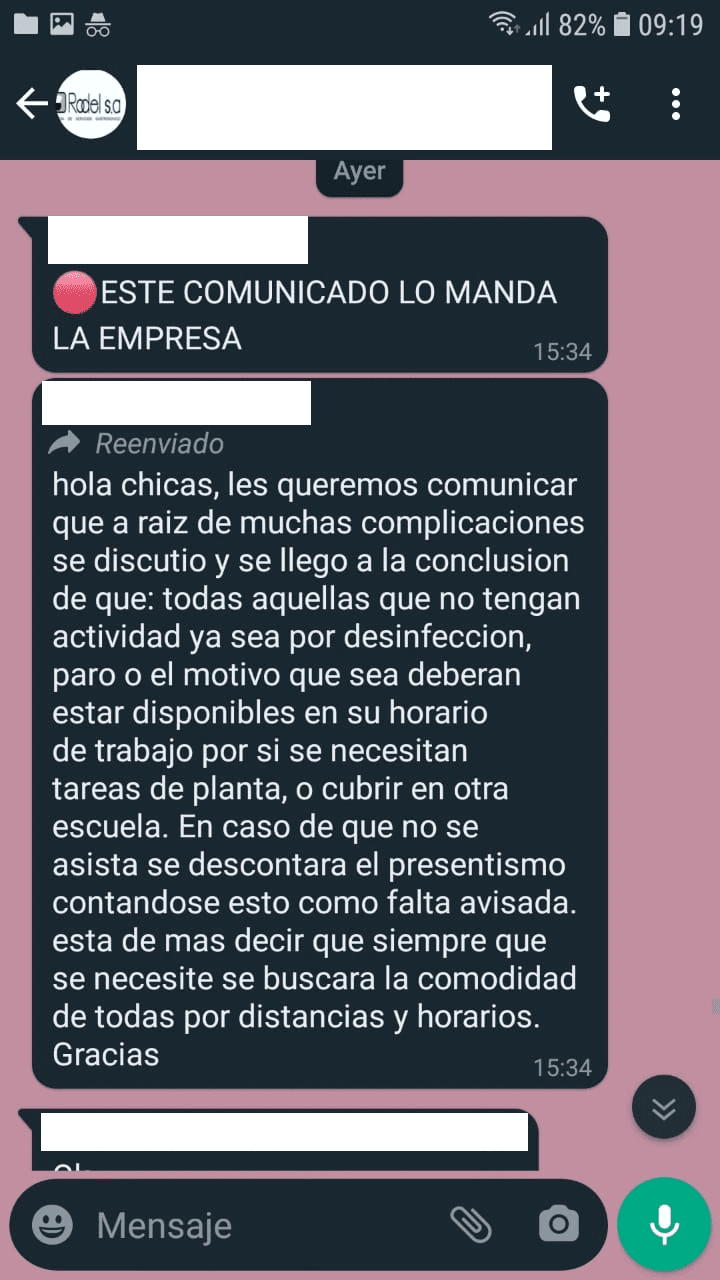This screenshot has height=1280, width=720.
Task: Open the Radel s.a group profile picture
Action: coord(91,104)
